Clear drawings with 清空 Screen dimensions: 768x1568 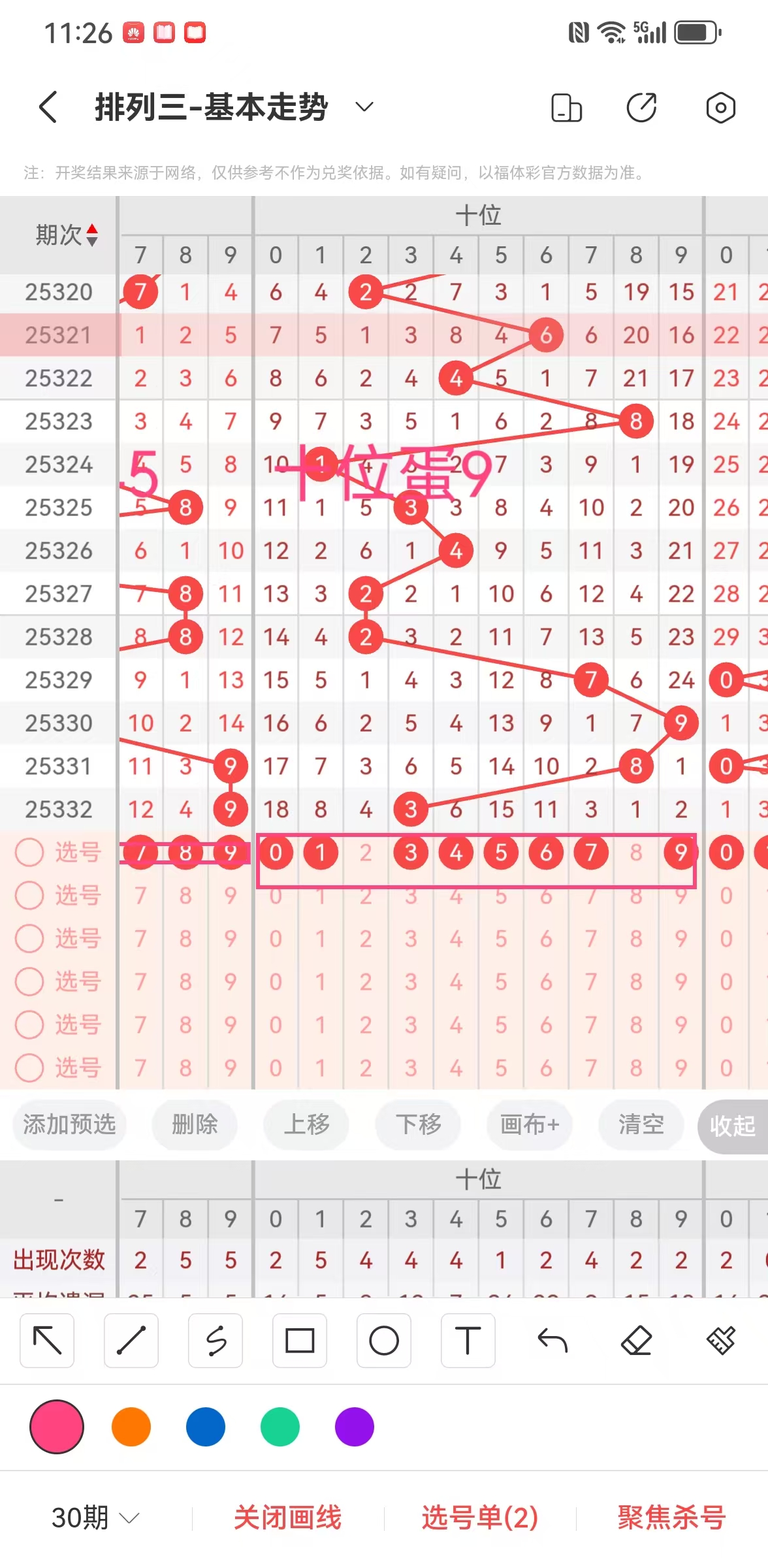(641, 1124)
